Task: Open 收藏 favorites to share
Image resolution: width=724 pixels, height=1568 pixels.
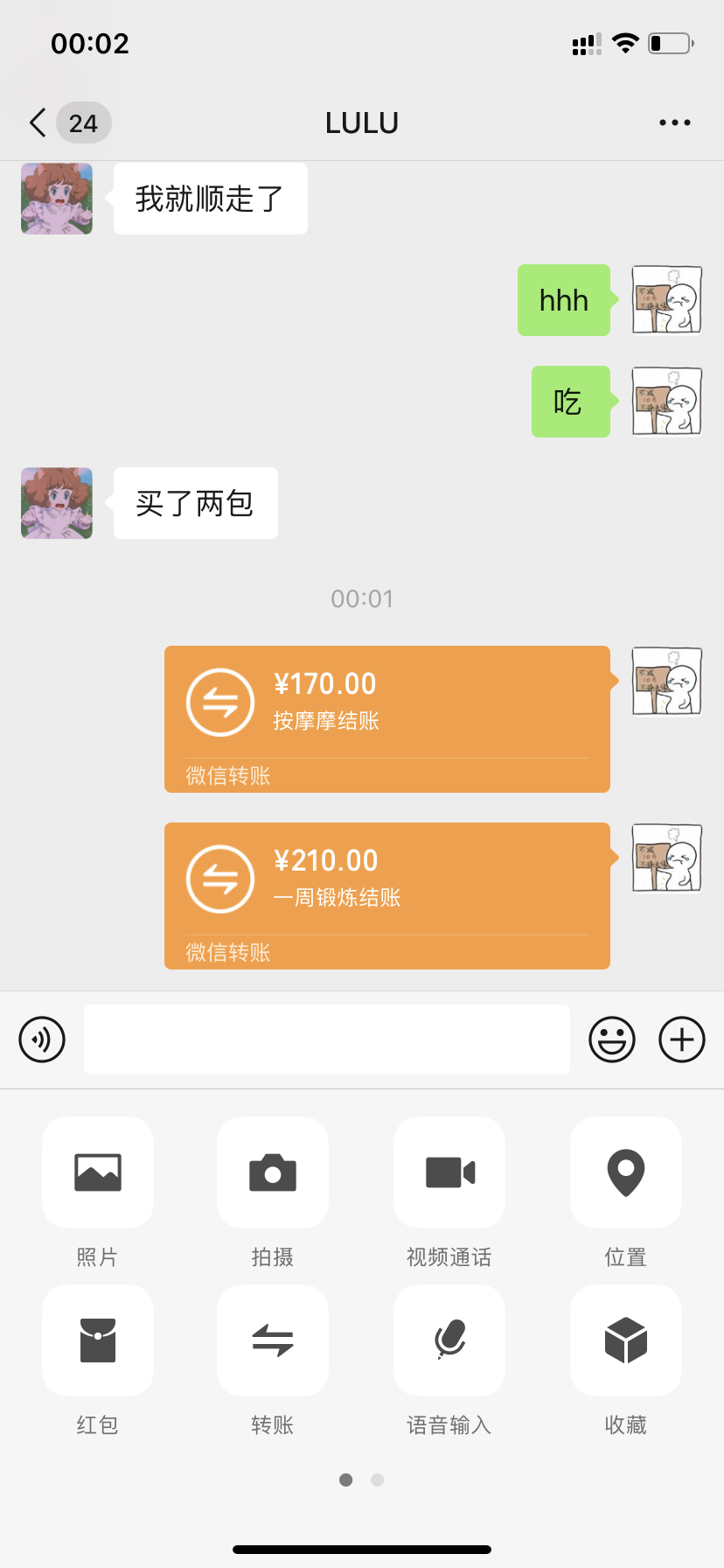Action: point(626,1340)
